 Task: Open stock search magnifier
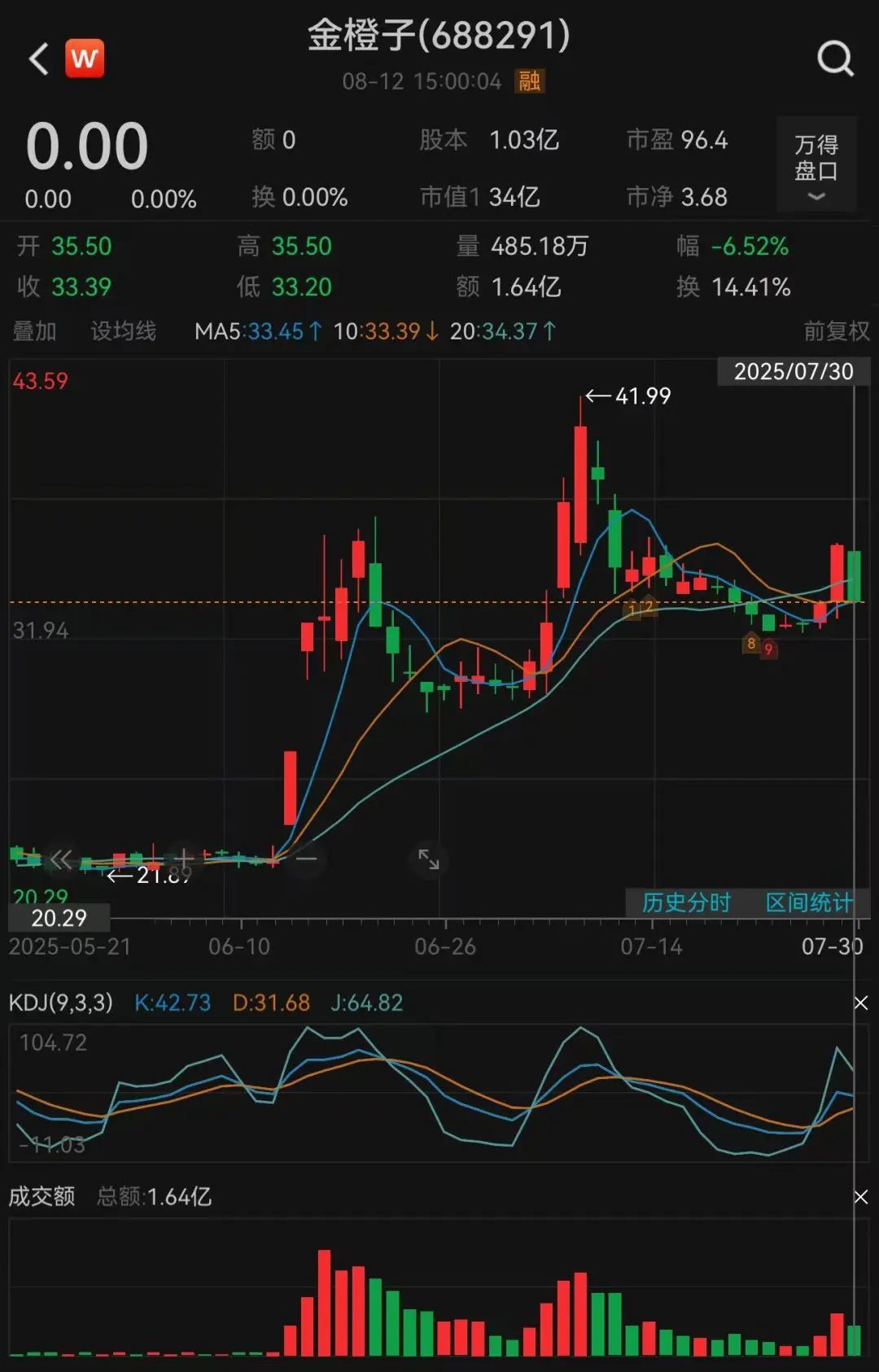click(835, 59)
